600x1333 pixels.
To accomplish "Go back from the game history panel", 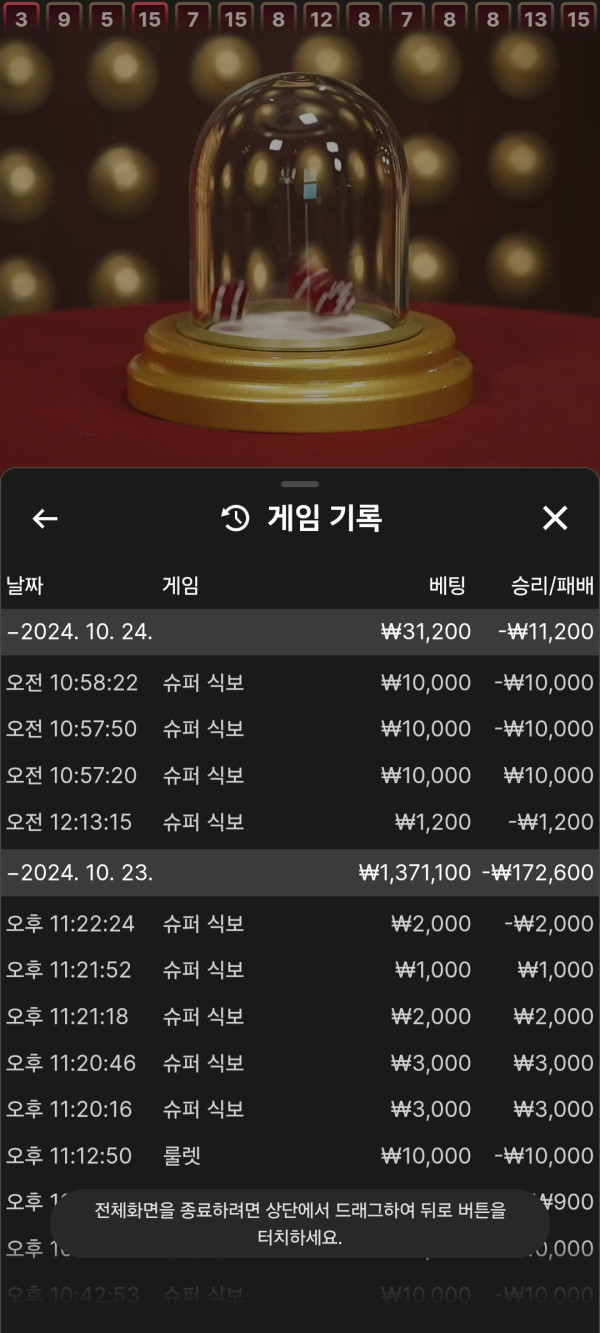I will coord(45,518).
